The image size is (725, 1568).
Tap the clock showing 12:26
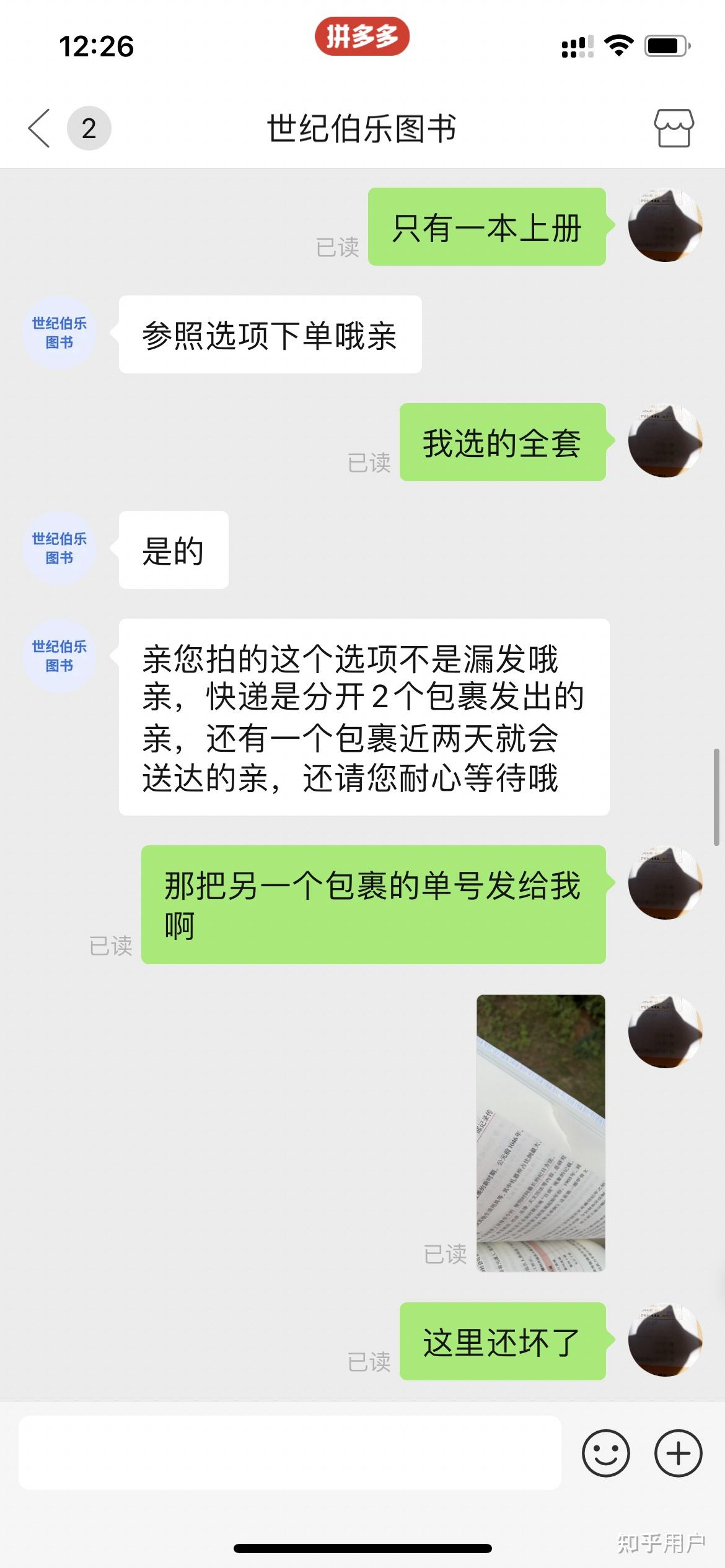[96, 43]
